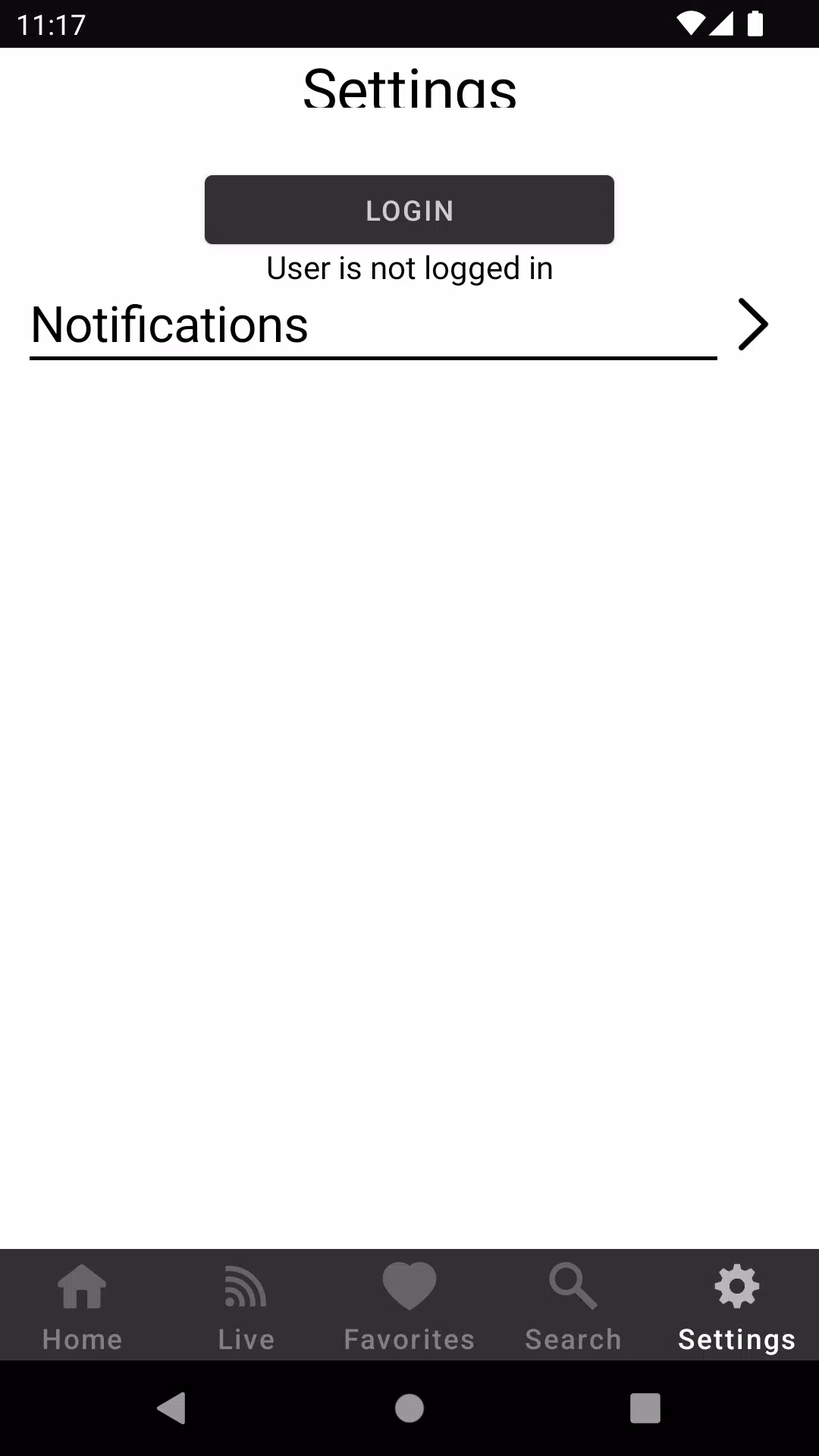Open the Favorites tab

(409, 1306)
